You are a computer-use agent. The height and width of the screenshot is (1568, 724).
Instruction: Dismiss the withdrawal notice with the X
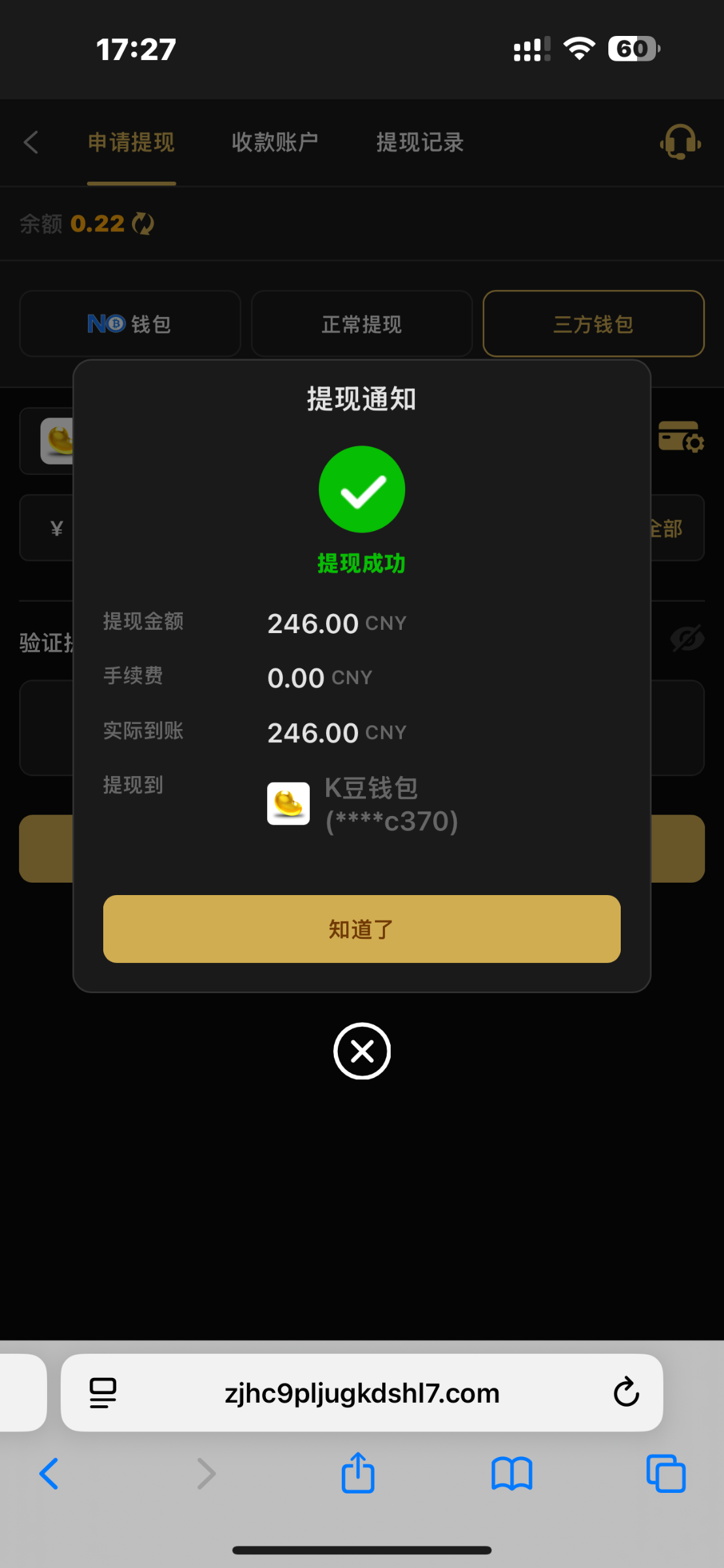click(x=362, y=1051)
